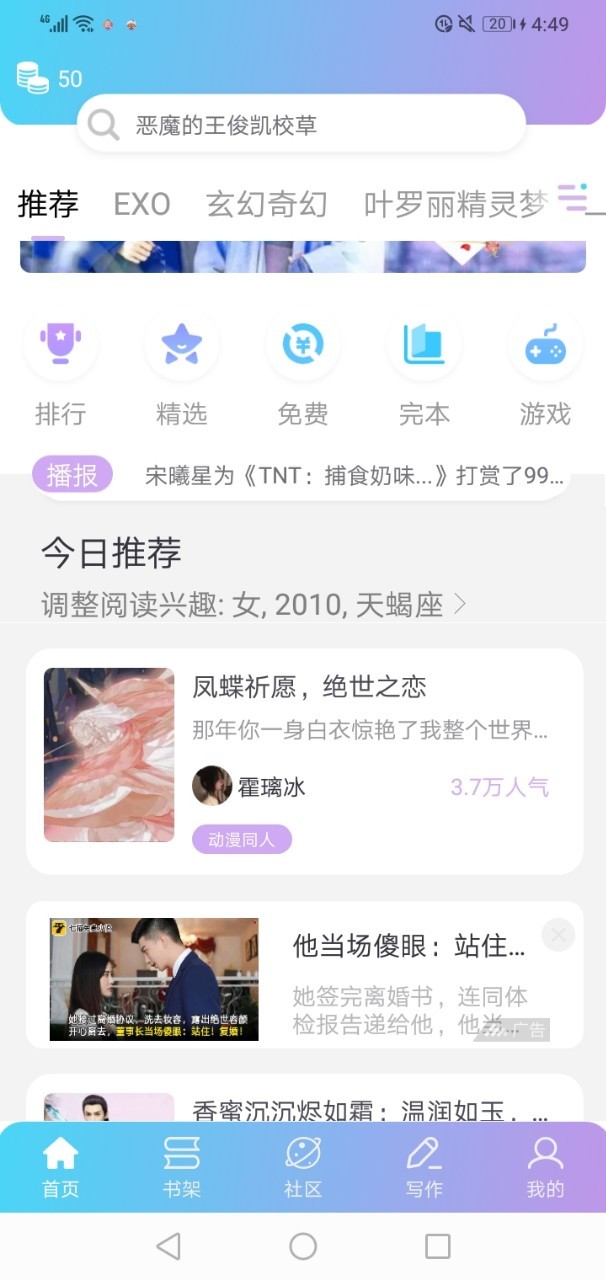Open the book 凤蝶祈愿，绝世之恋
Viewport: 606px width, 1280px height.
click(x=309, y=687)
